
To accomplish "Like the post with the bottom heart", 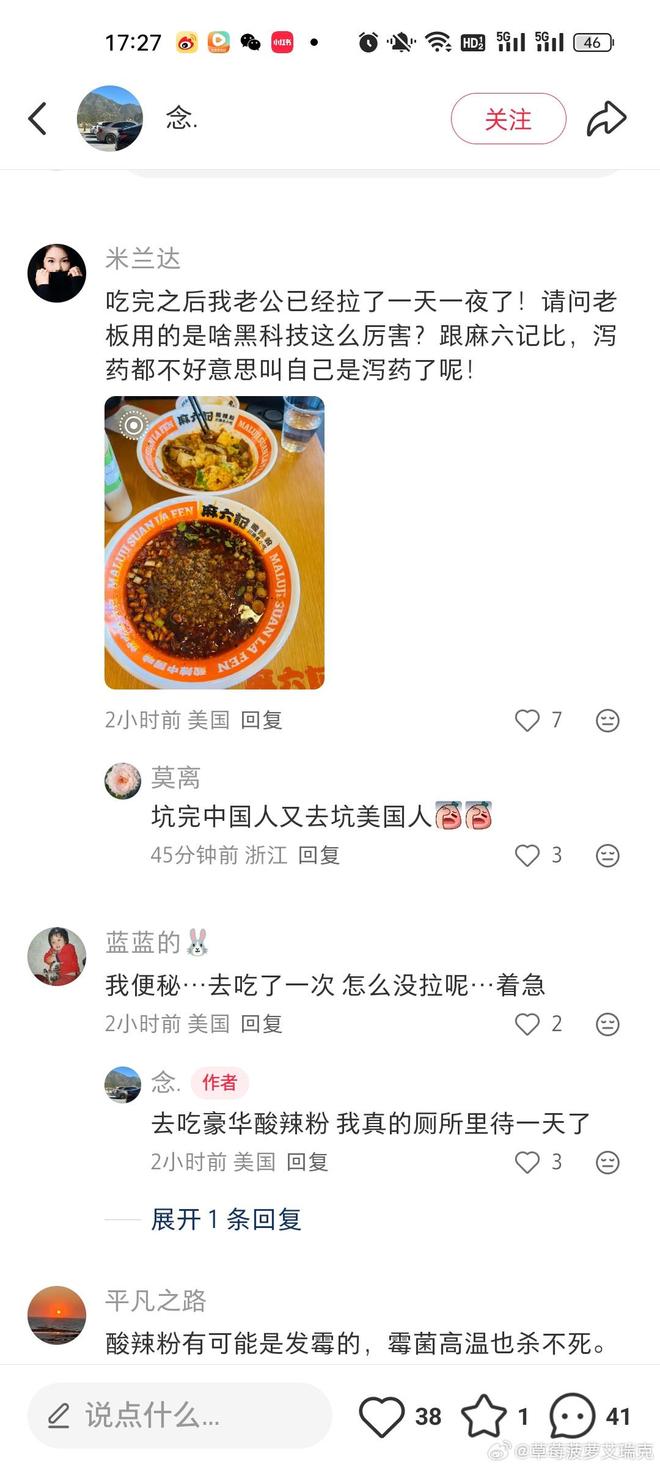I will (381, 1416).
